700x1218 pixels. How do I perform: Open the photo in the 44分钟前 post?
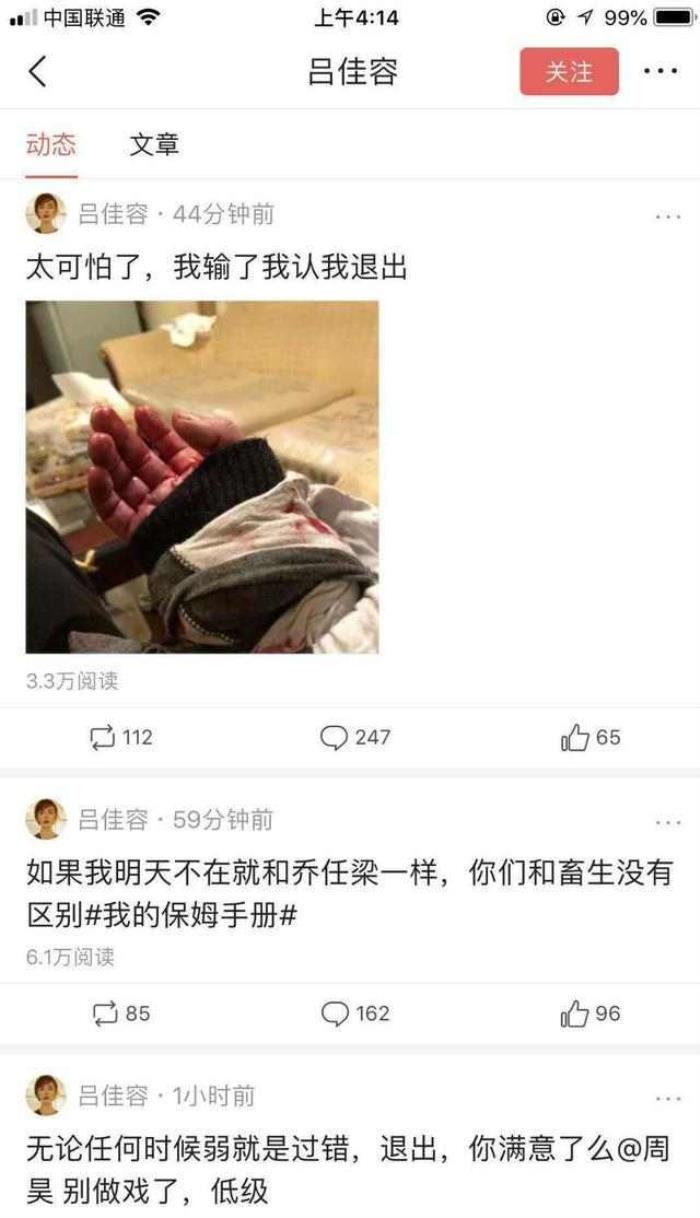(202, 477)
